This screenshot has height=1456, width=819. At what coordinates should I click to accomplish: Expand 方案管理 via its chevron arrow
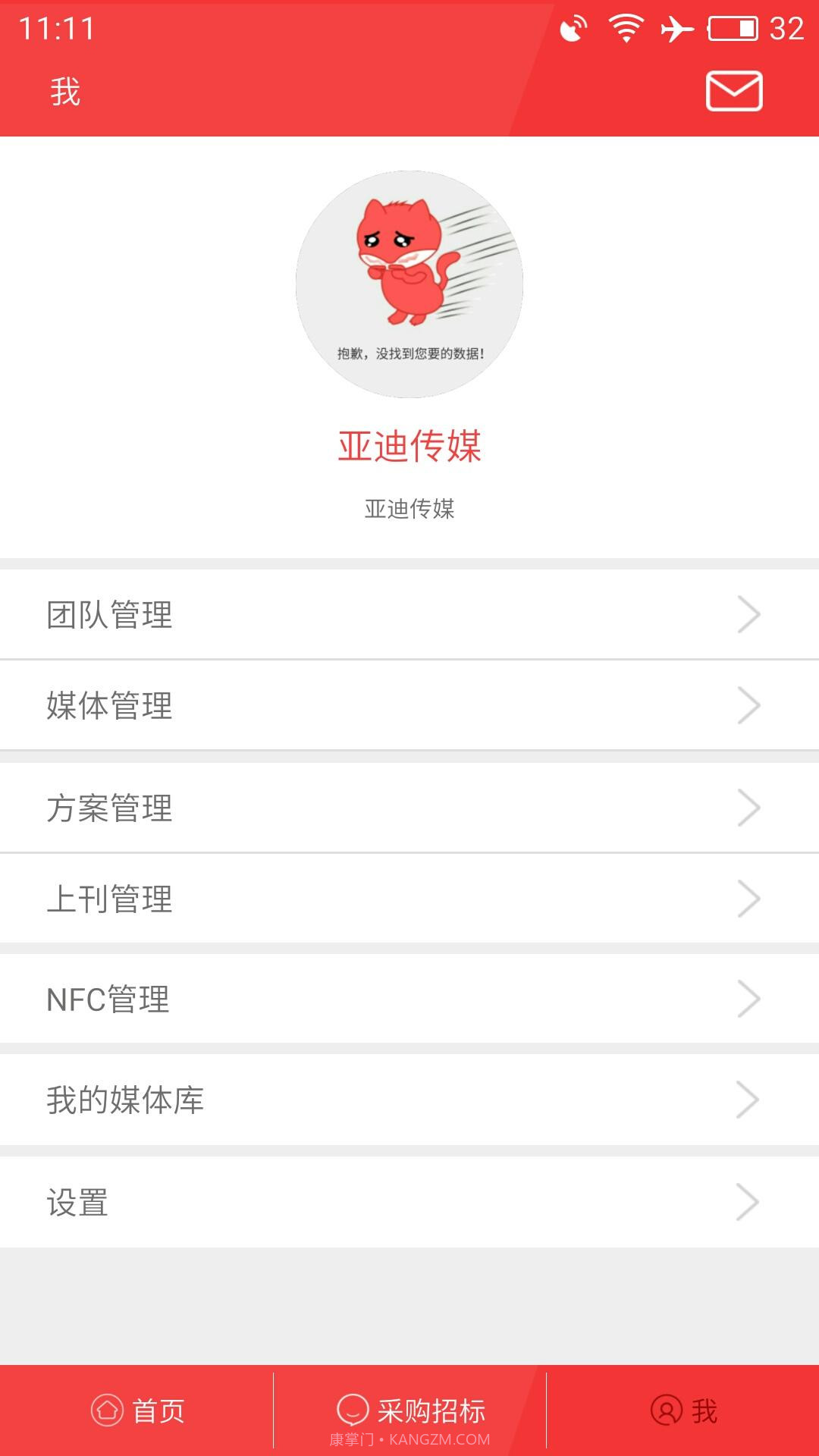click(x=749, y=808)
